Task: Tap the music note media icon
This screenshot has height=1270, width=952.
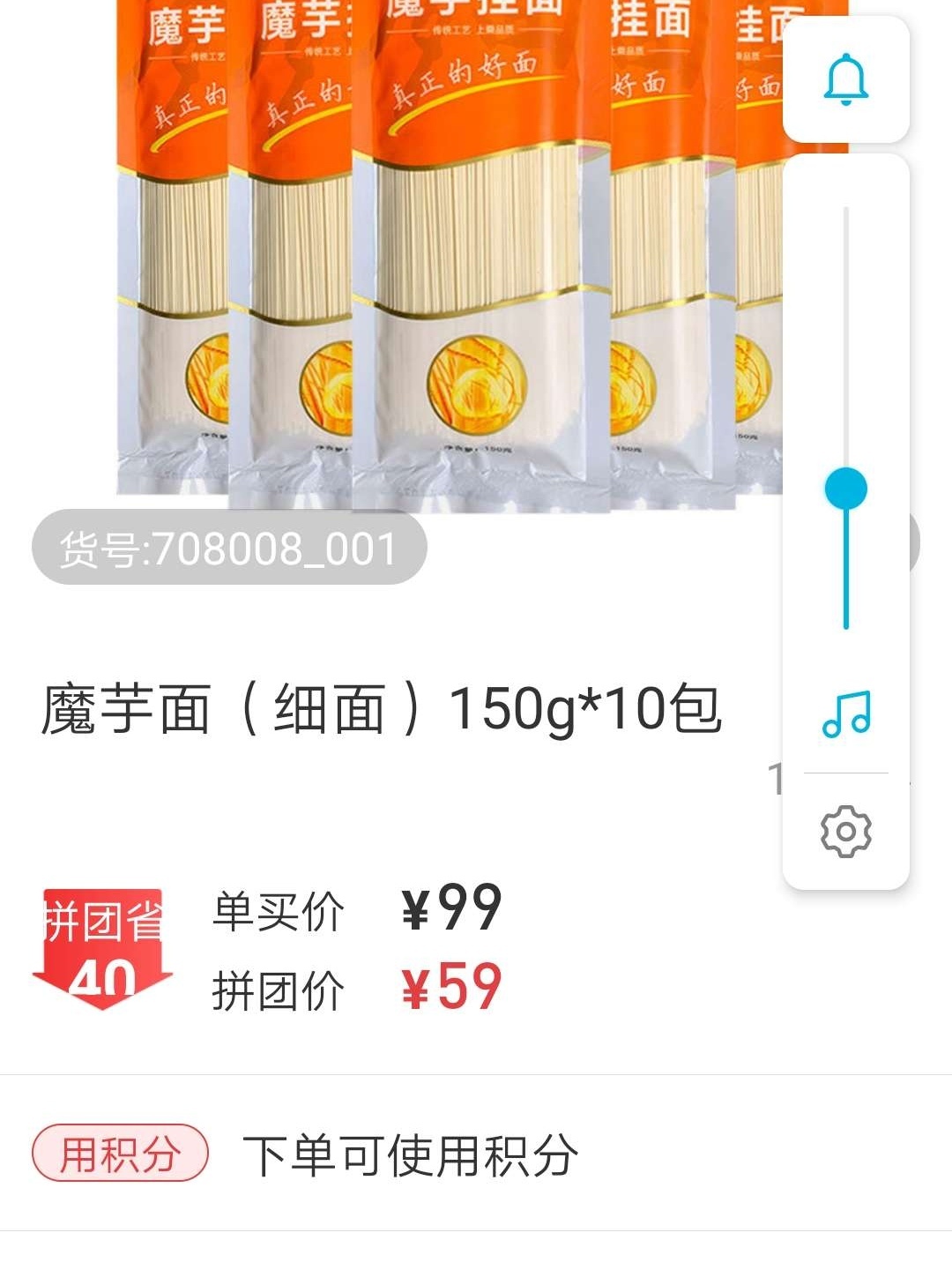Action: [846, 713]
